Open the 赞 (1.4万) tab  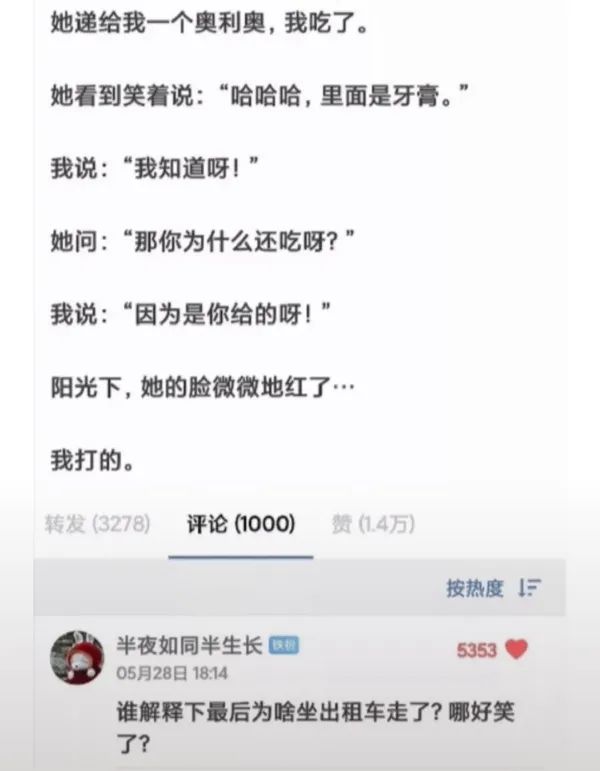click(x=372, y=523)
